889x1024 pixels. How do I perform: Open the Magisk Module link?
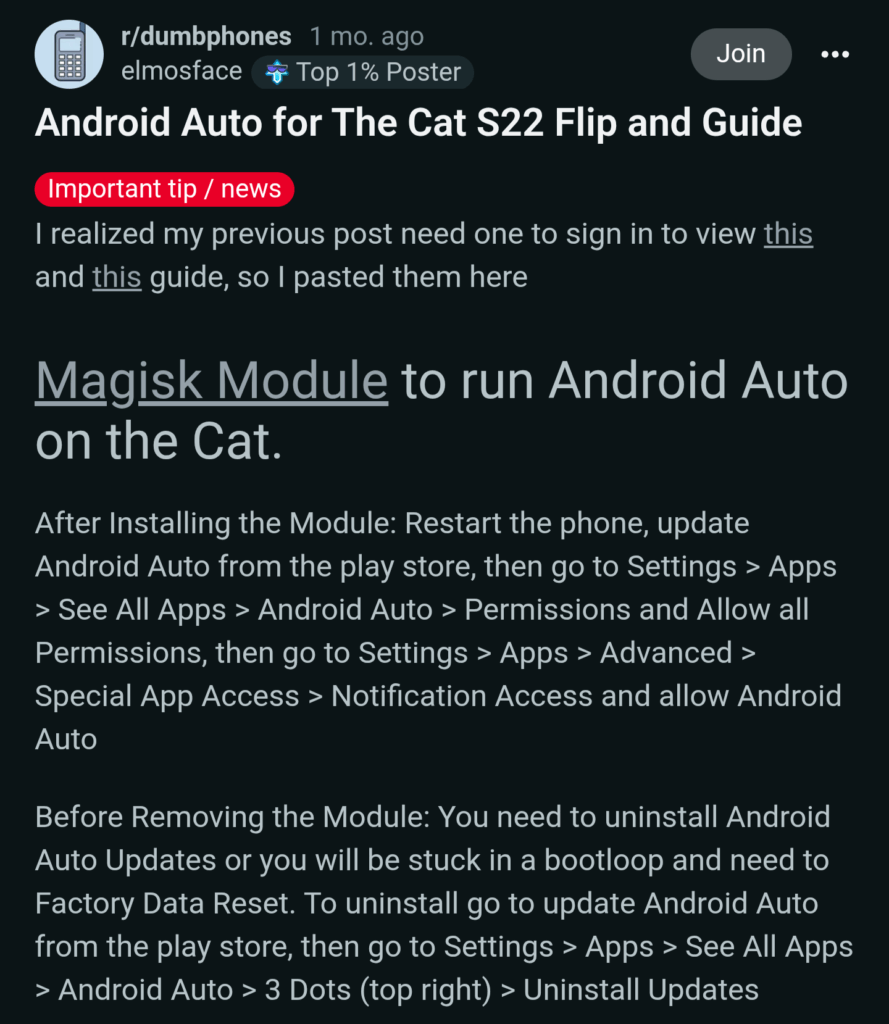211,381
